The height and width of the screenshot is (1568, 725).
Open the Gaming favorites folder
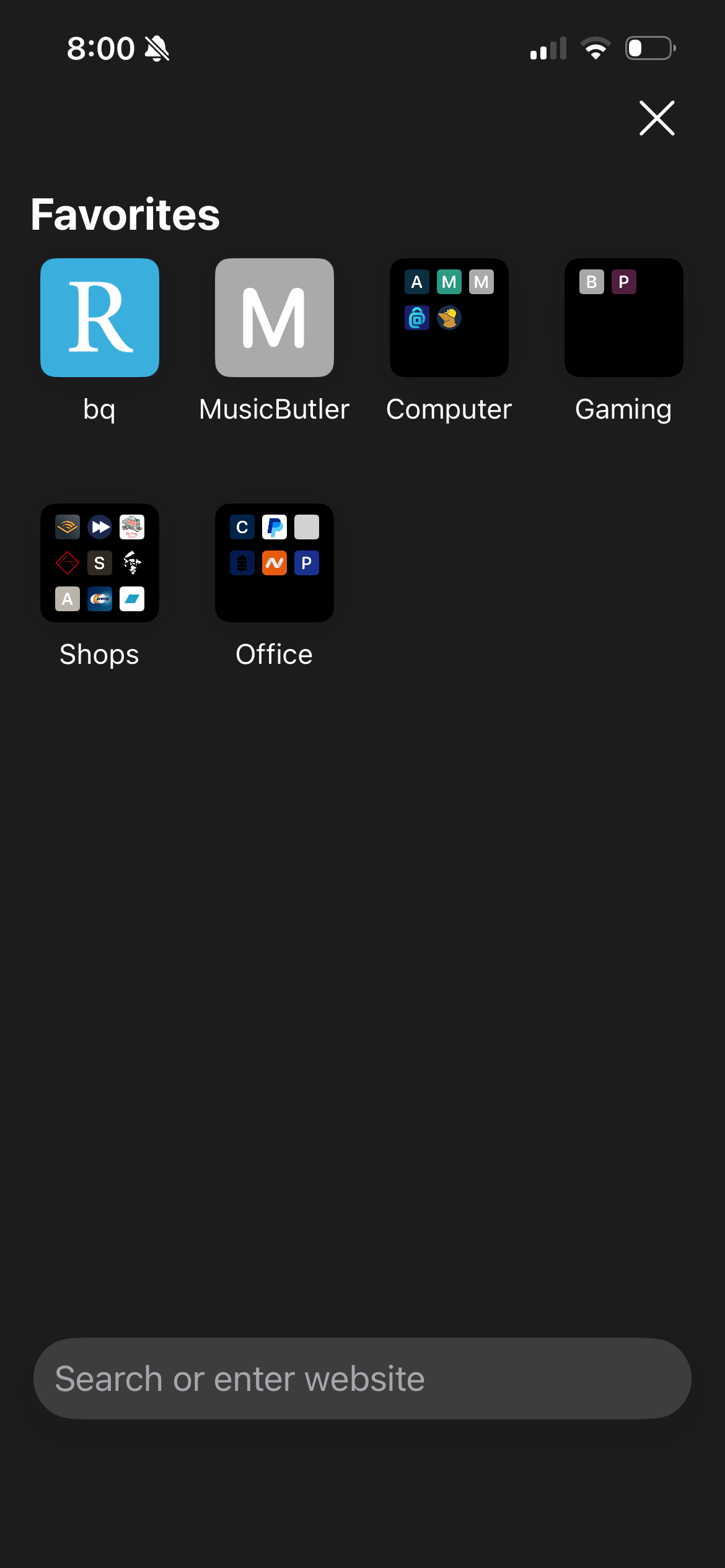pyautogui.click(x=624, y=318)
